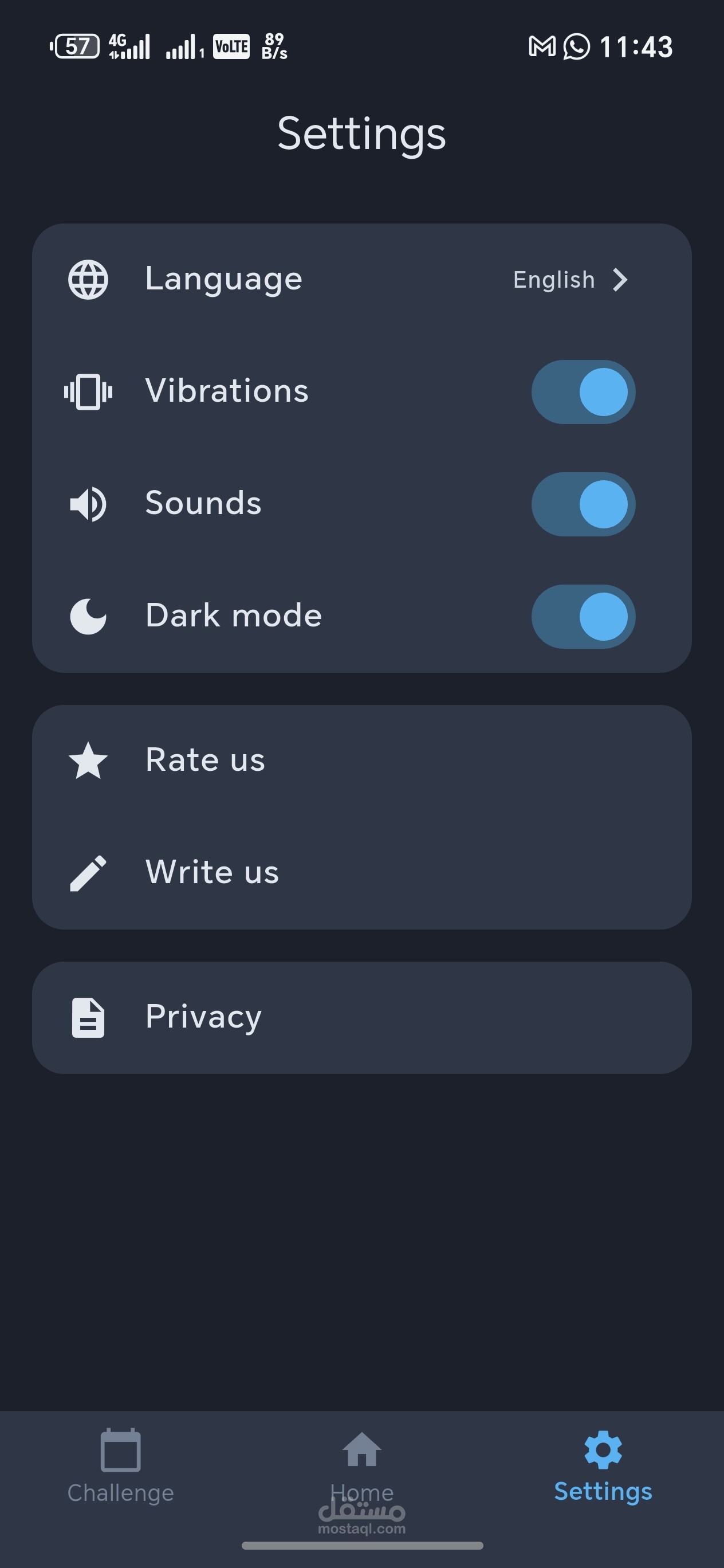Select the Write us option

click(x=361, y=872)
